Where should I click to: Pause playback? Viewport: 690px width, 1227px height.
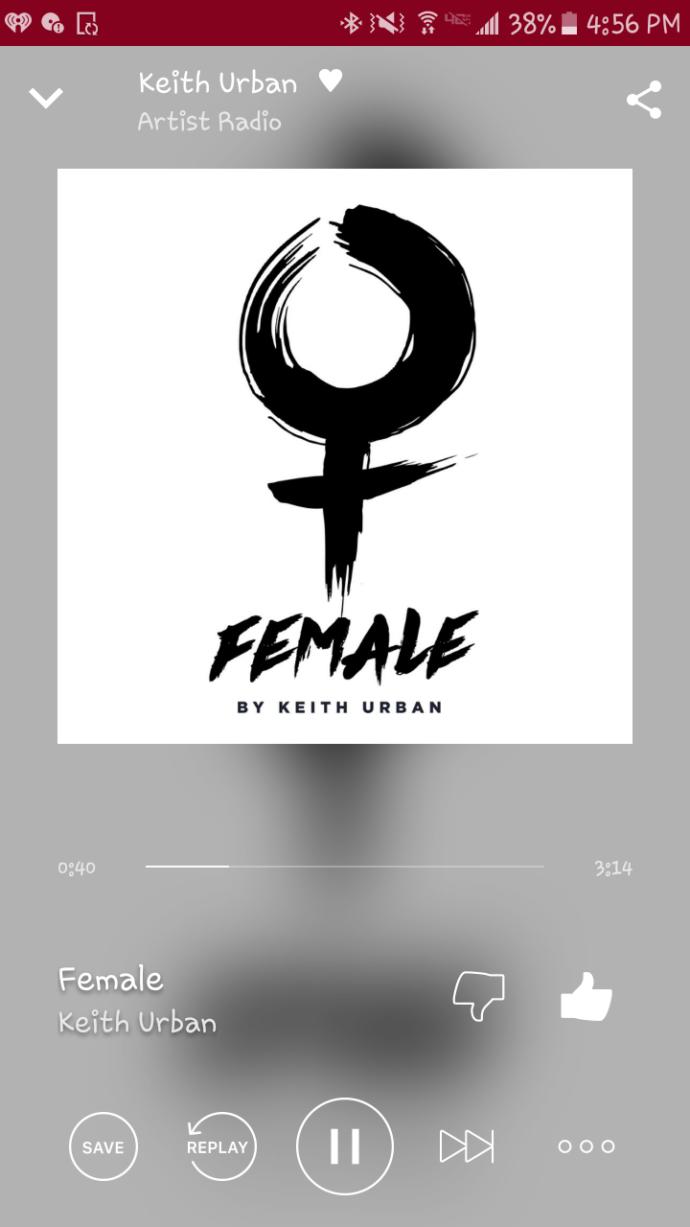pyautogui.click(x=345, y=1146)
